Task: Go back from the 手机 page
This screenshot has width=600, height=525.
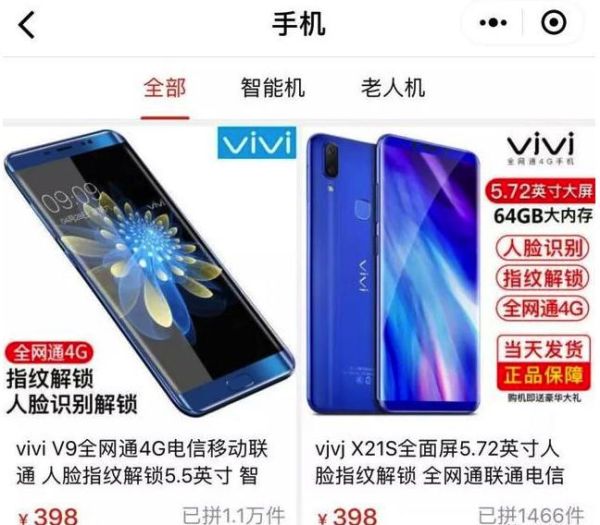Action: [27, 26]
